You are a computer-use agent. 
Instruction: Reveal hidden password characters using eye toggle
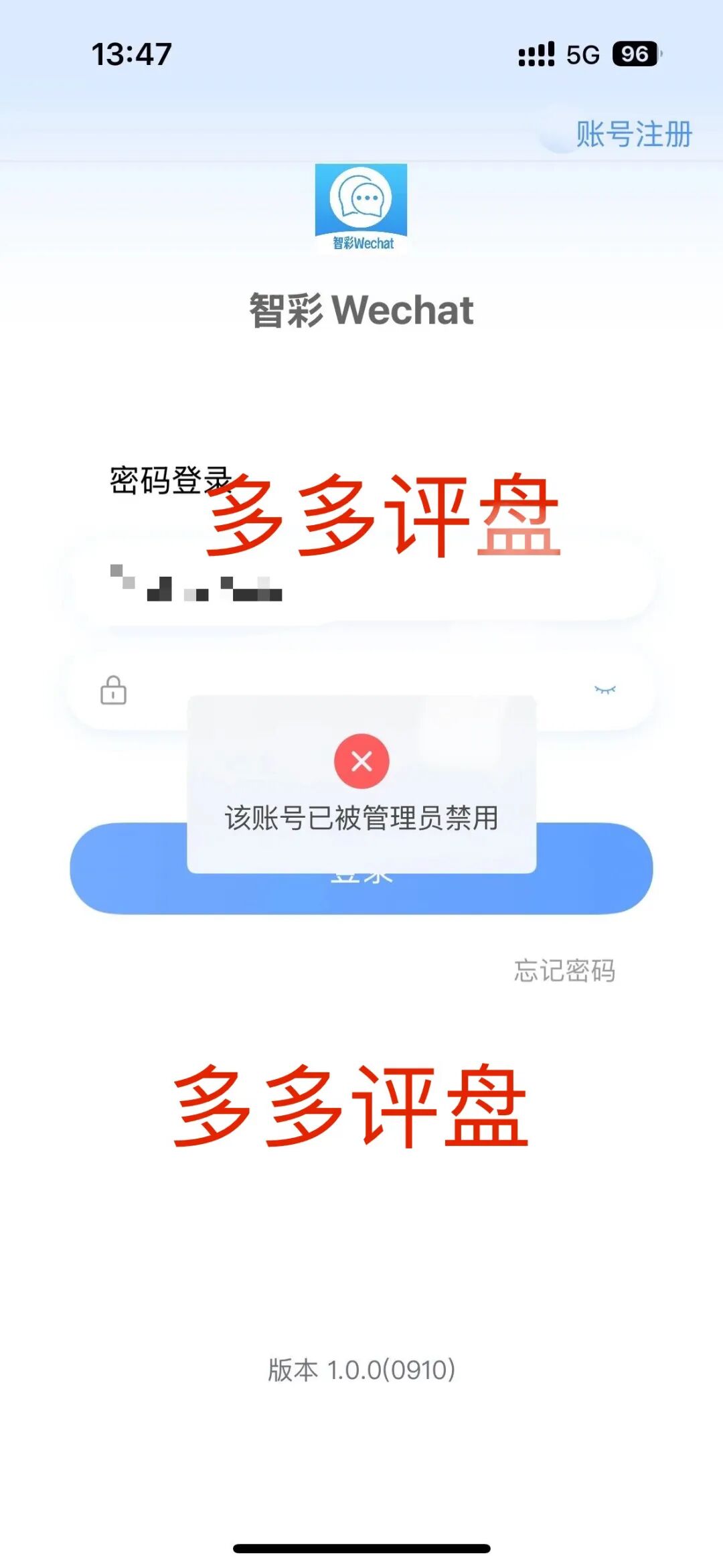pyautogui.click(x=606, y=690)
